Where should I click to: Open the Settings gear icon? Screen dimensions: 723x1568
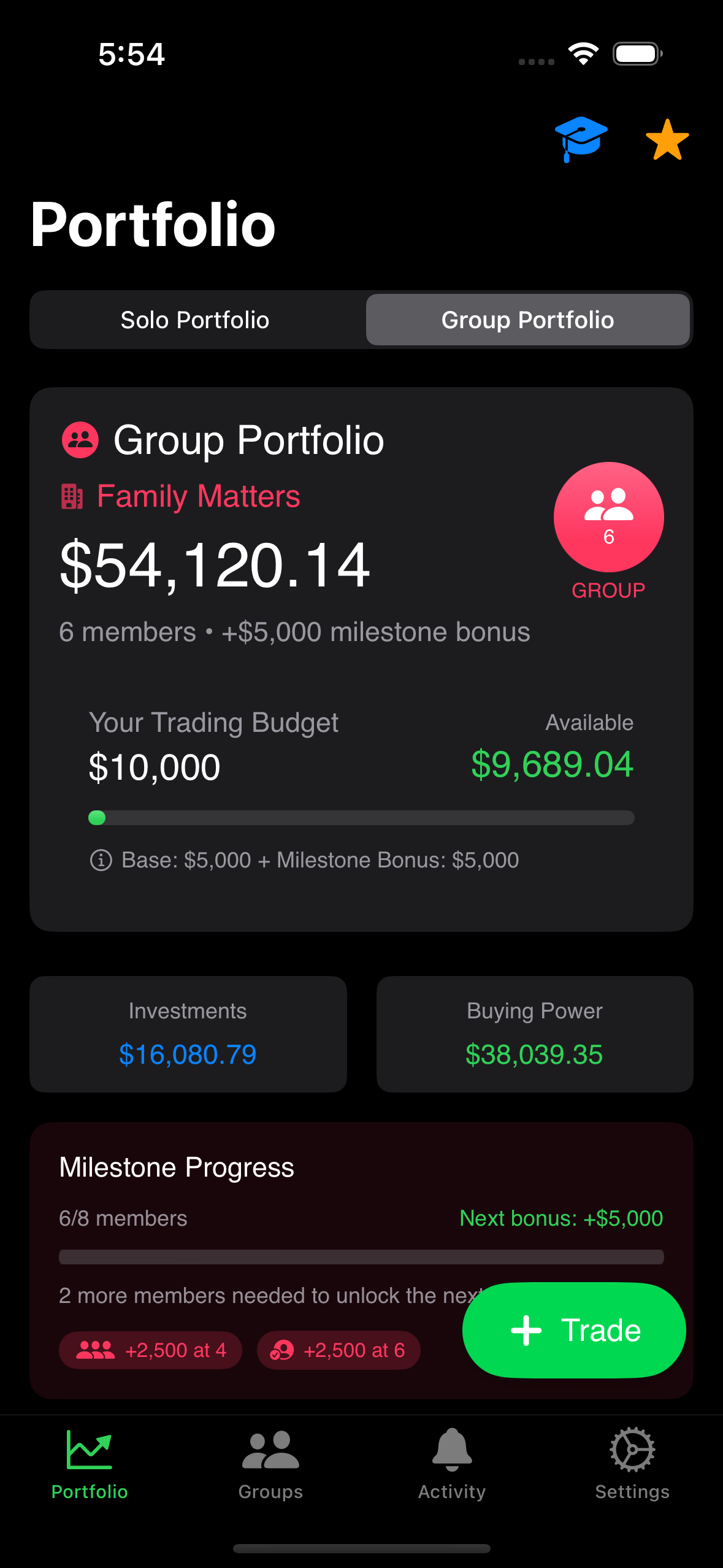point(632,1449)
